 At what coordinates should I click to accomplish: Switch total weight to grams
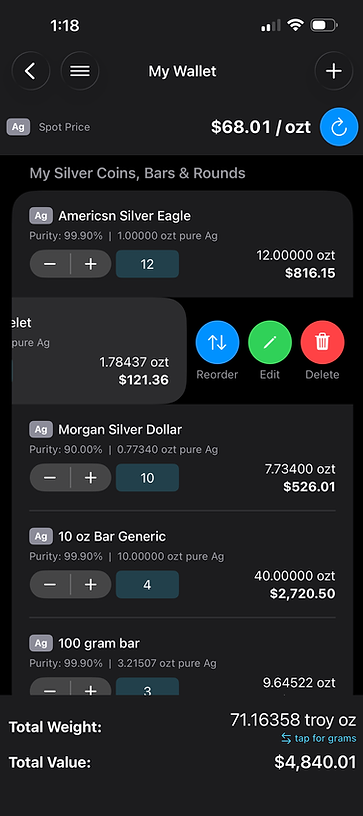319,738
